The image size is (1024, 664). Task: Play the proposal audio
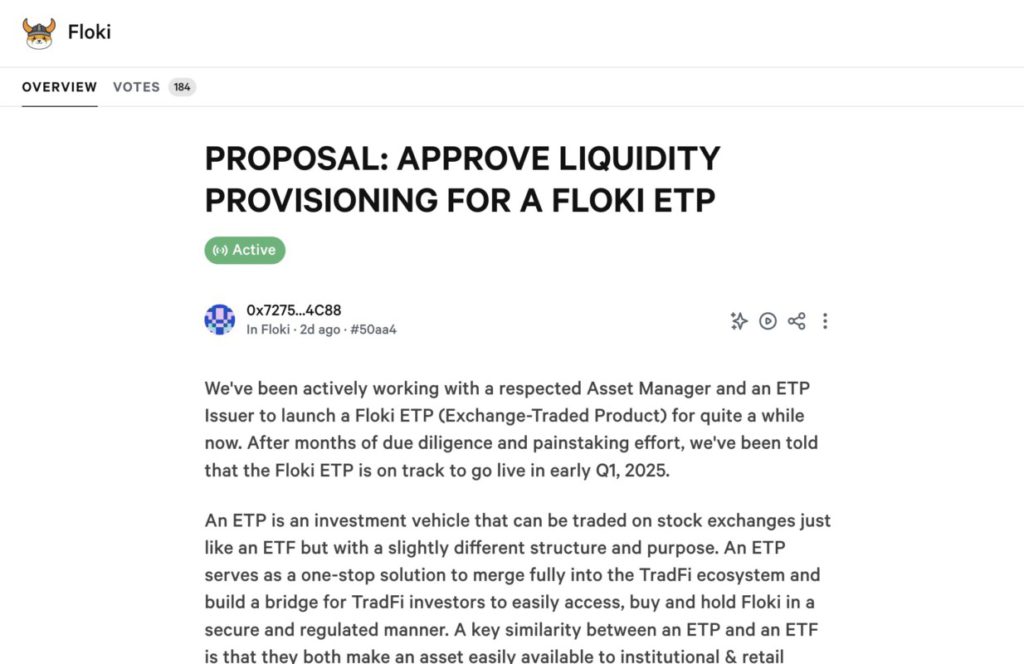(x=768, y=321)
